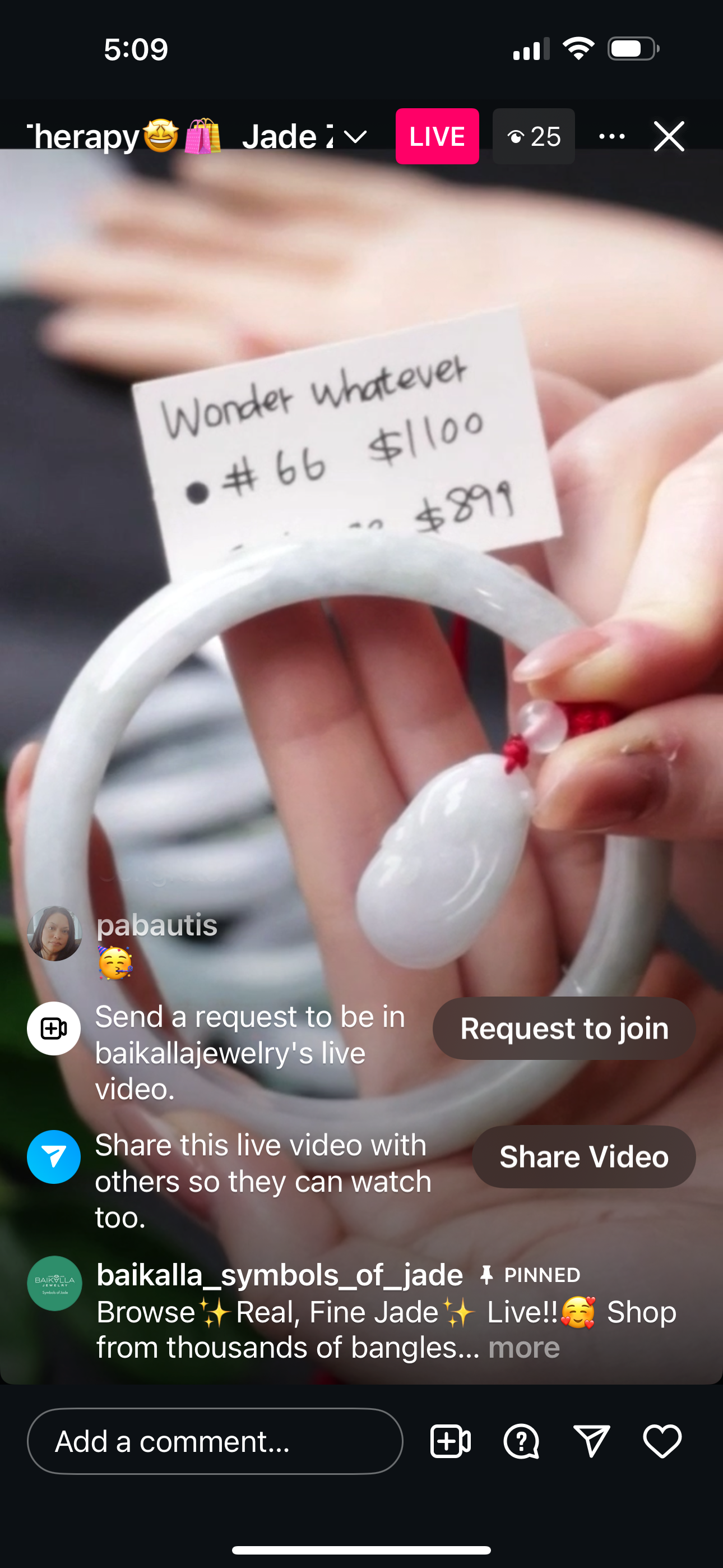Open the Add a comment field

(215, 1441)
